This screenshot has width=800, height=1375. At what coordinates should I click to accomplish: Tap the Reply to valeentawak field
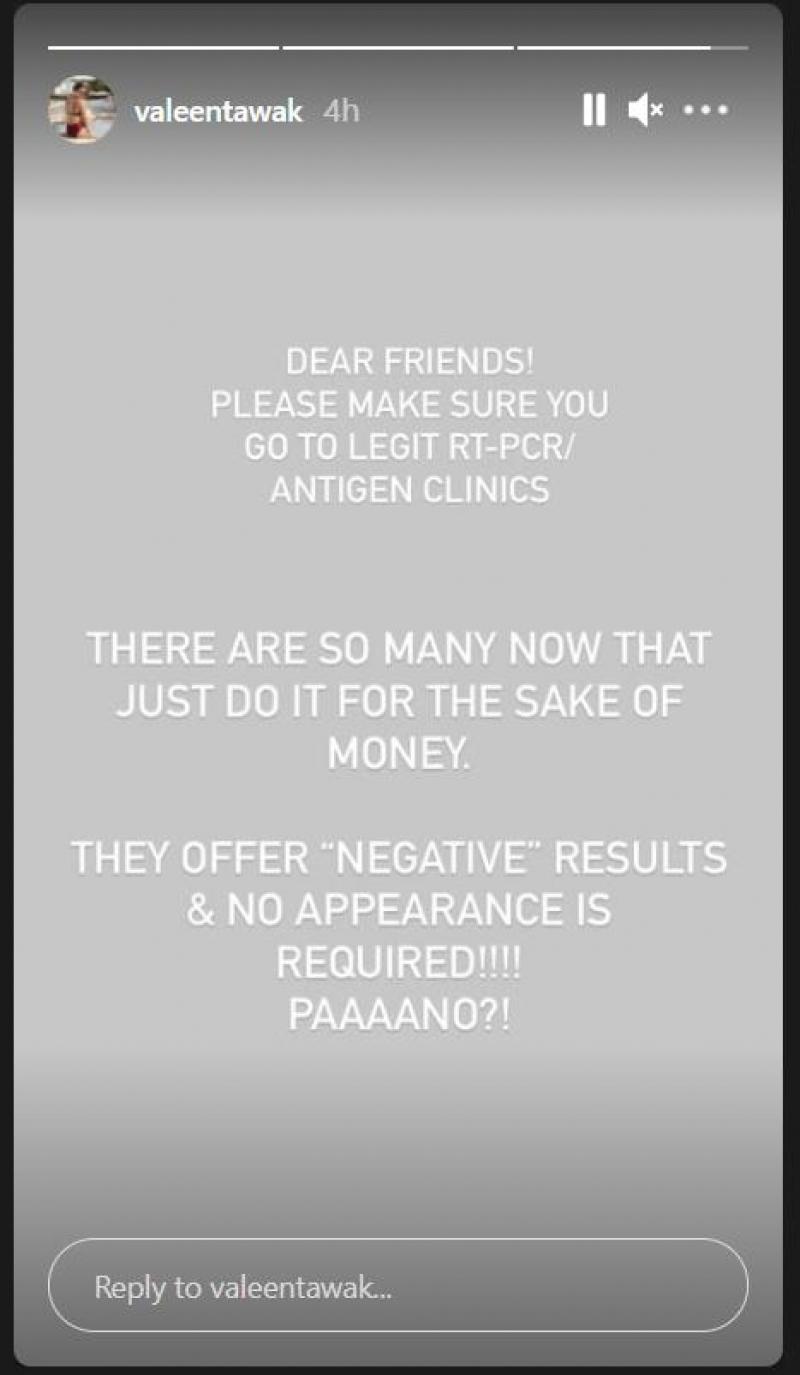pyautogui.click(x=397, y=1286)
